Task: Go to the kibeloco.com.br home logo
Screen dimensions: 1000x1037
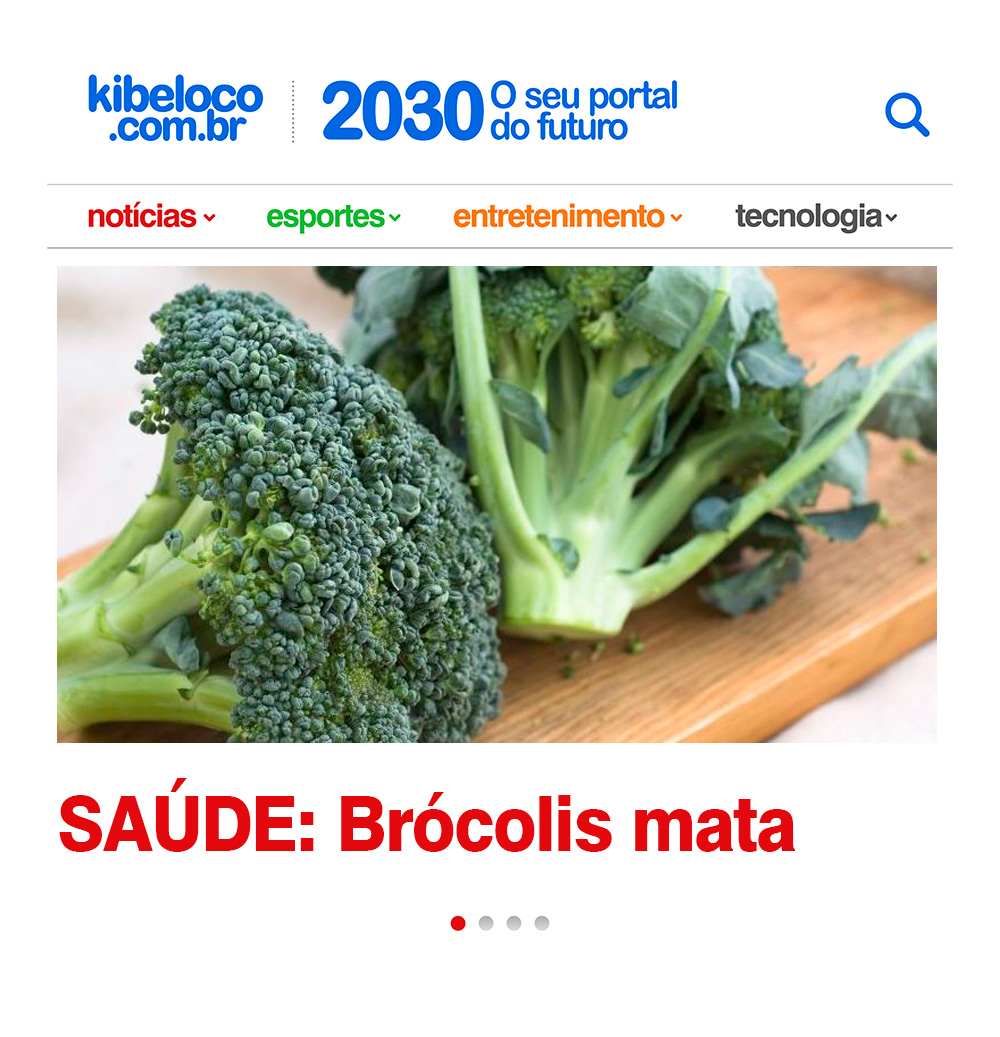Action: coord(175,109)
